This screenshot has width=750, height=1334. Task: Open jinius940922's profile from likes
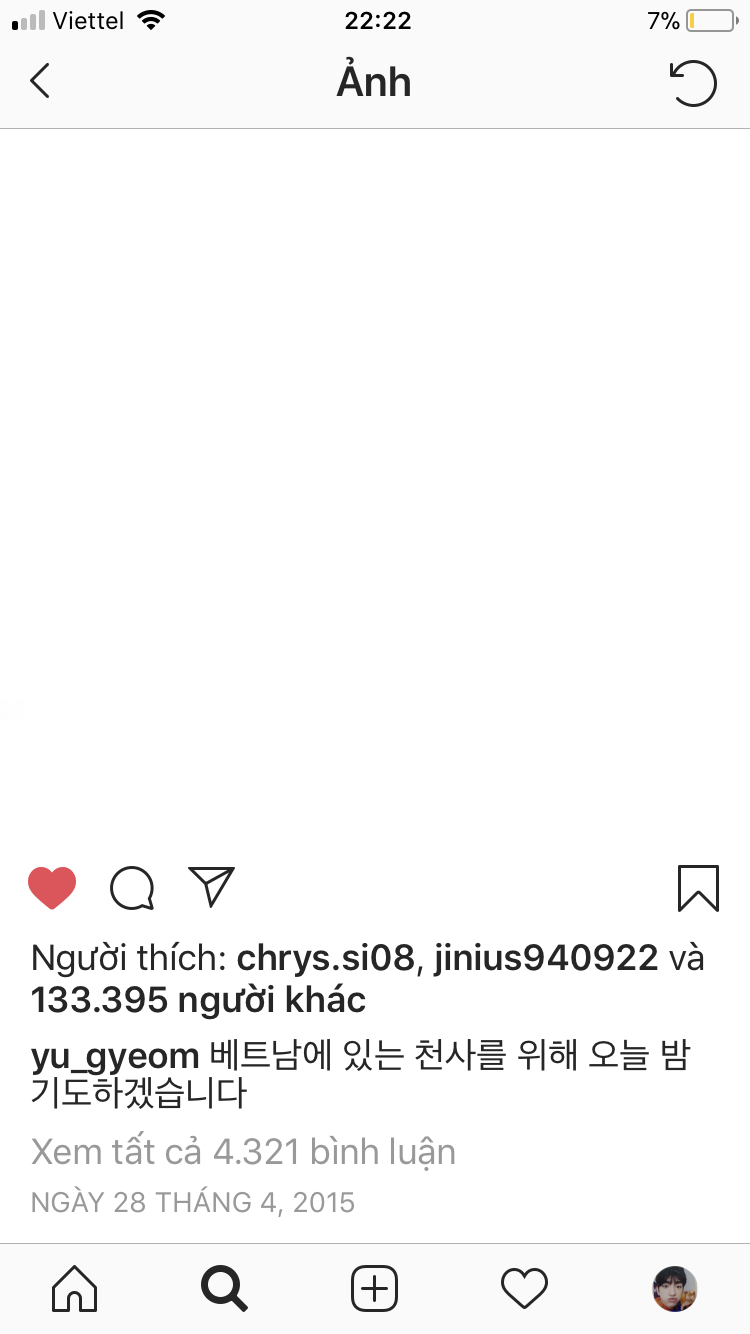click(x=542, y=958)
